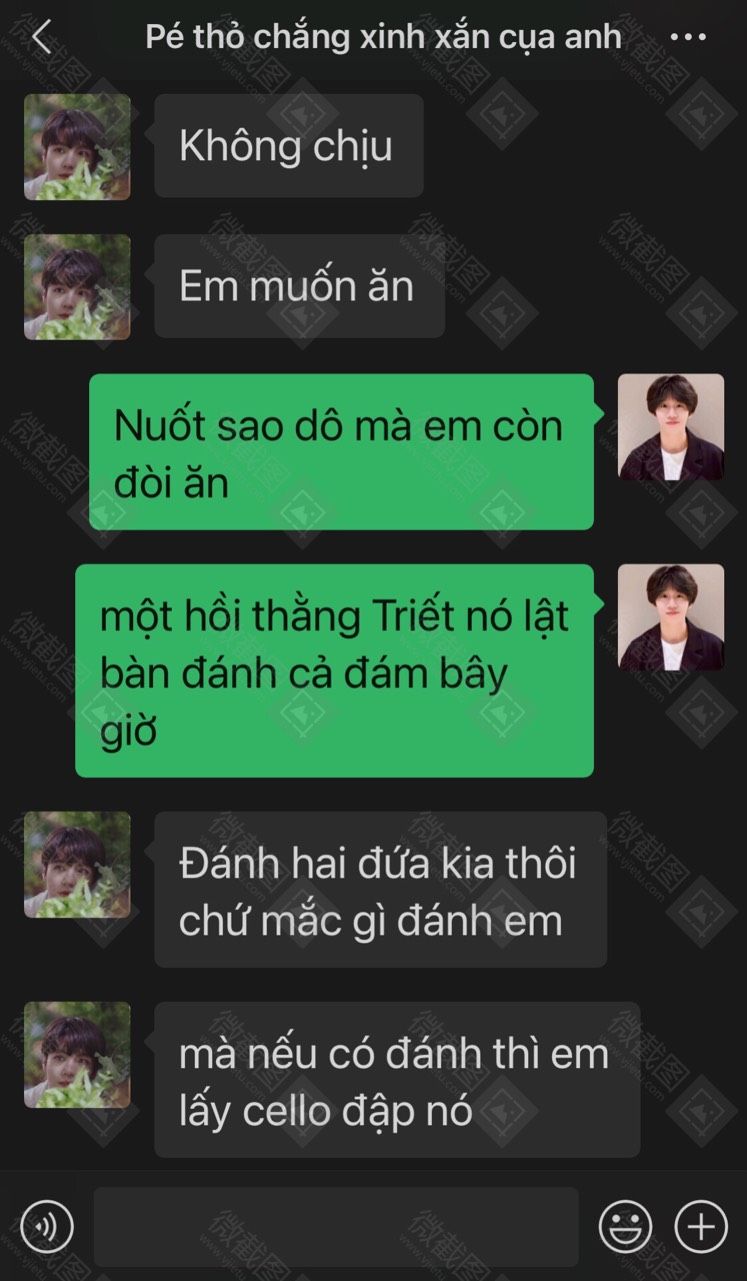Tap the voice message icon
747x1281 pixels.
(x=47, y=1225)
